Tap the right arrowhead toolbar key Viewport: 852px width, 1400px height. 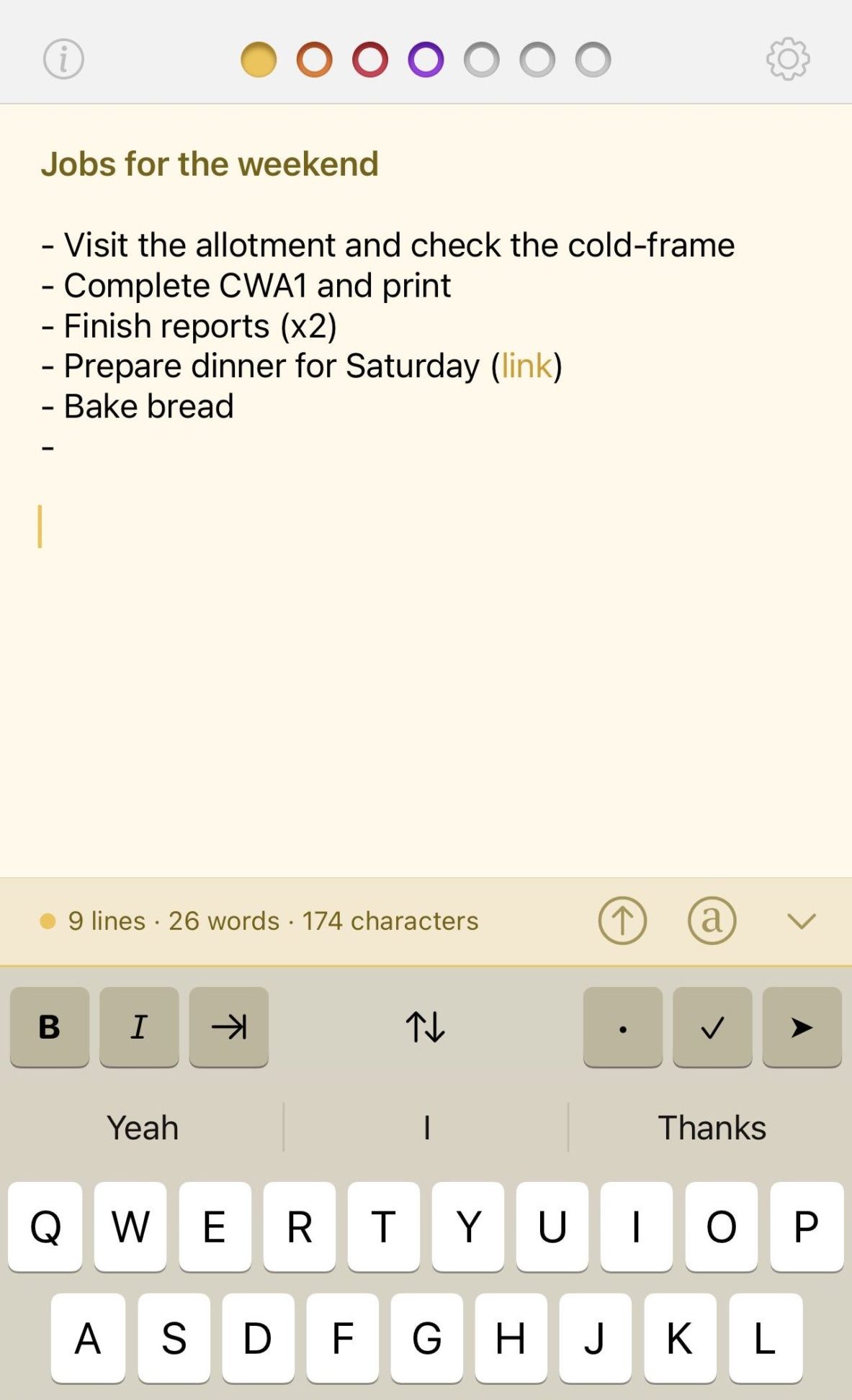(802, 1027)
